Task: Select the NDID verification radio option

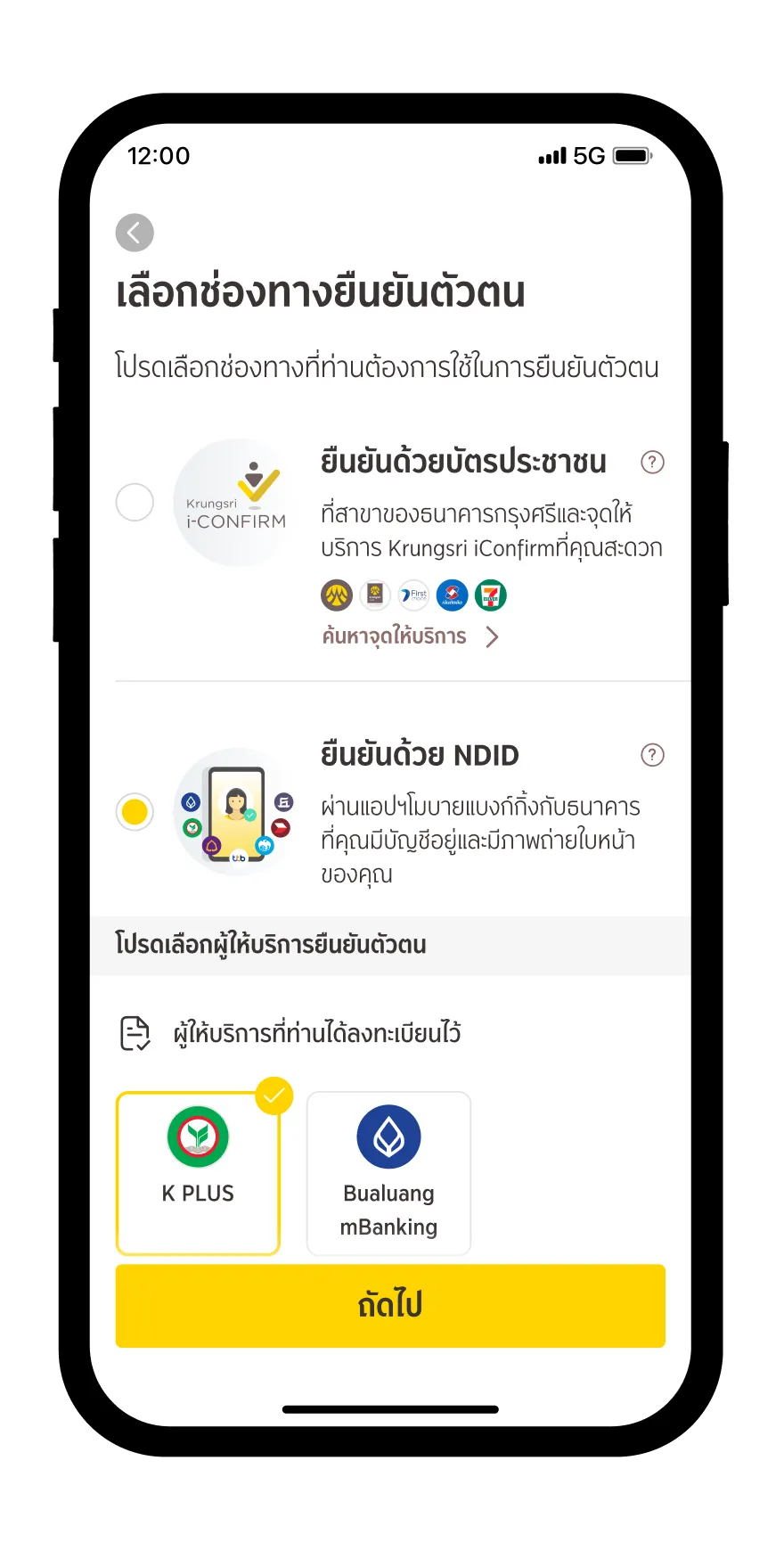Action: click(135, 812)
